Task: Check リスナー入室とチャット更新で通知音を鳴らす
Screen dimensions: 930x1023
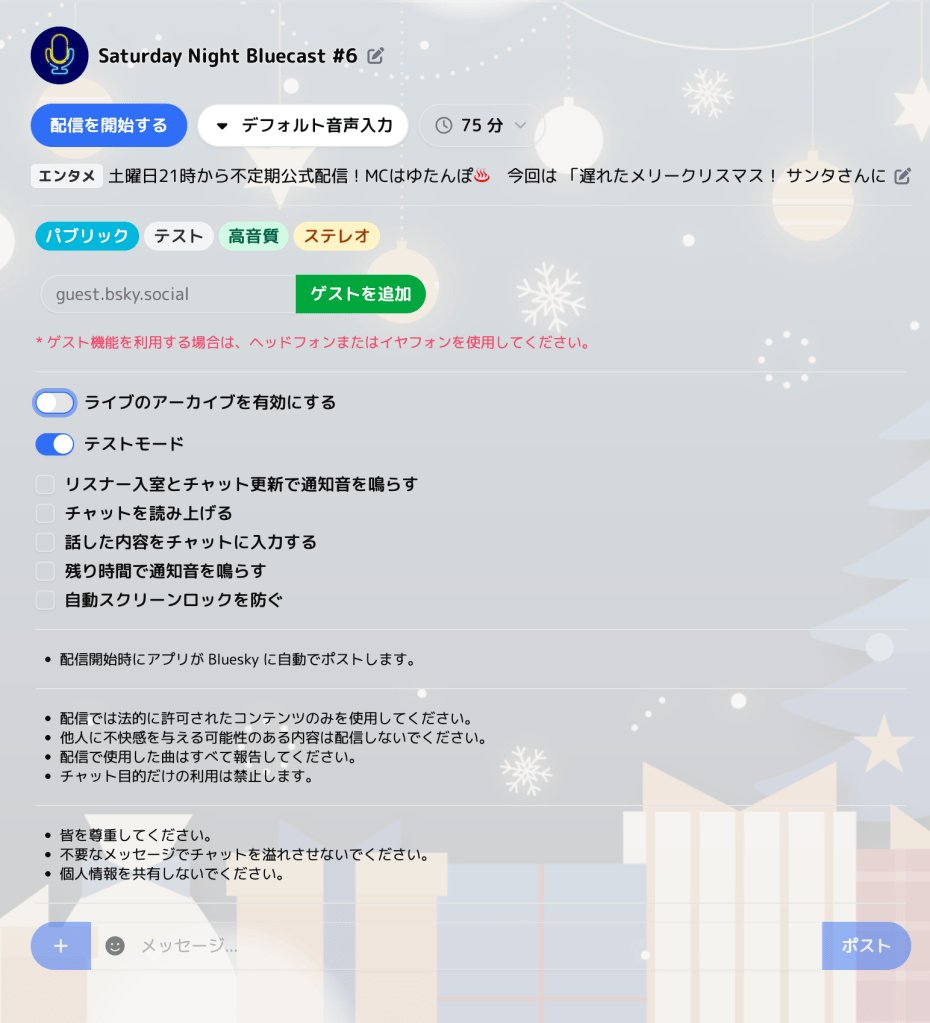Action: tap(45, 485)
